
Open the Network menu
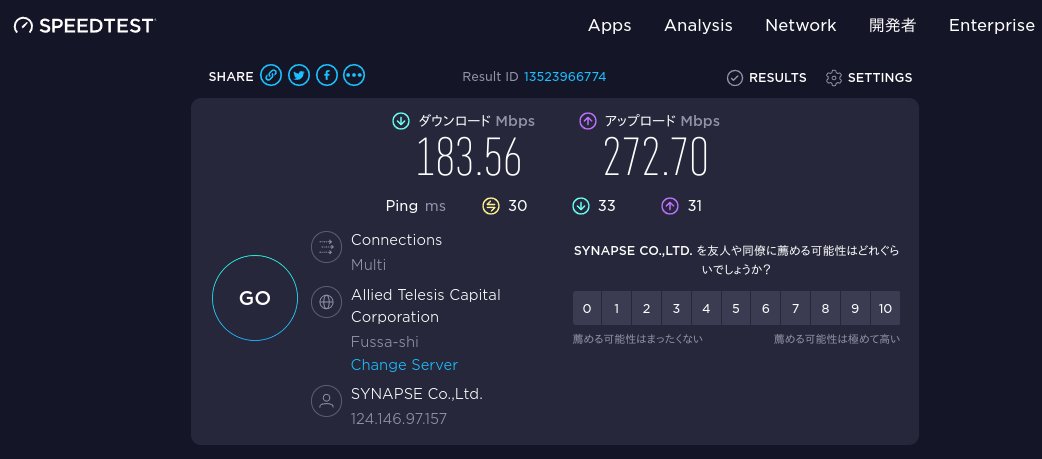(x=800, y=26)
